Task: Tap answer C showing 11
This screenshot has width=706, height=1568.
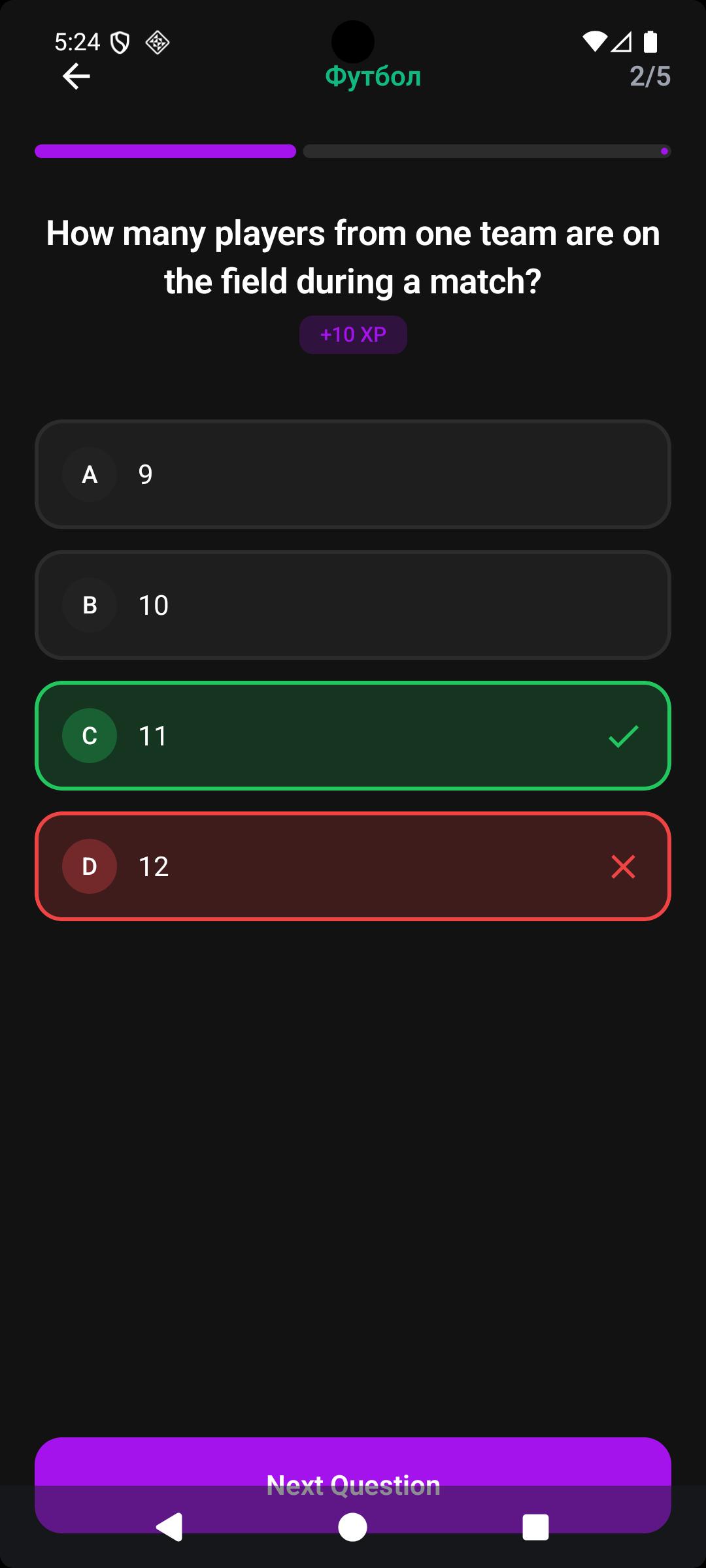Action: pyautogui.click(x=353, y=736)
